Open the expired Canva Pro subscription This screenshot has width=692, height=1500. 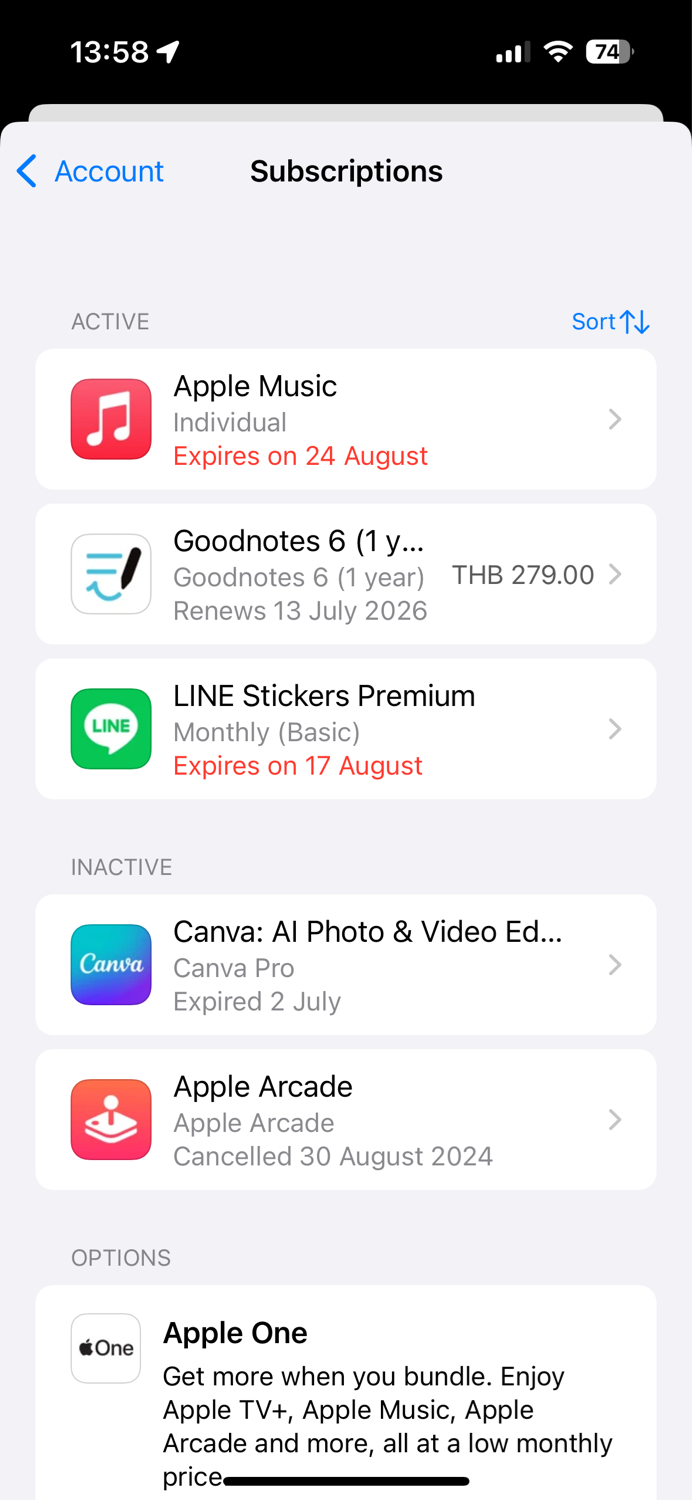coord(346,965)
